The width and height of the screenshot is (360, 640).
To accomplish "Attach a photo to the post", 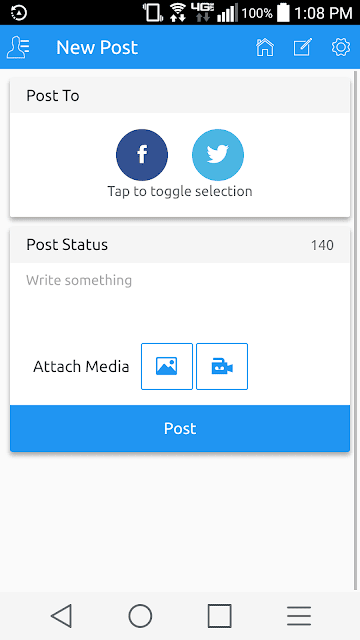I will coord(167,367).
